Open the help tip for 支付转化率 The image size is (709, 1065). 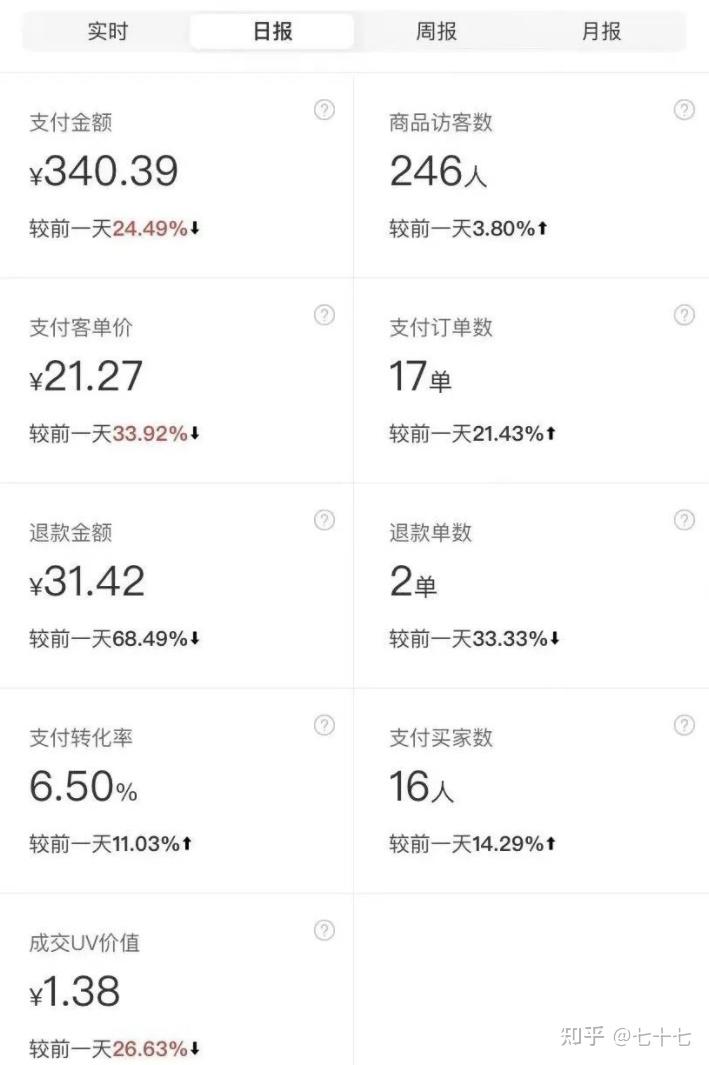pos(324,725)
